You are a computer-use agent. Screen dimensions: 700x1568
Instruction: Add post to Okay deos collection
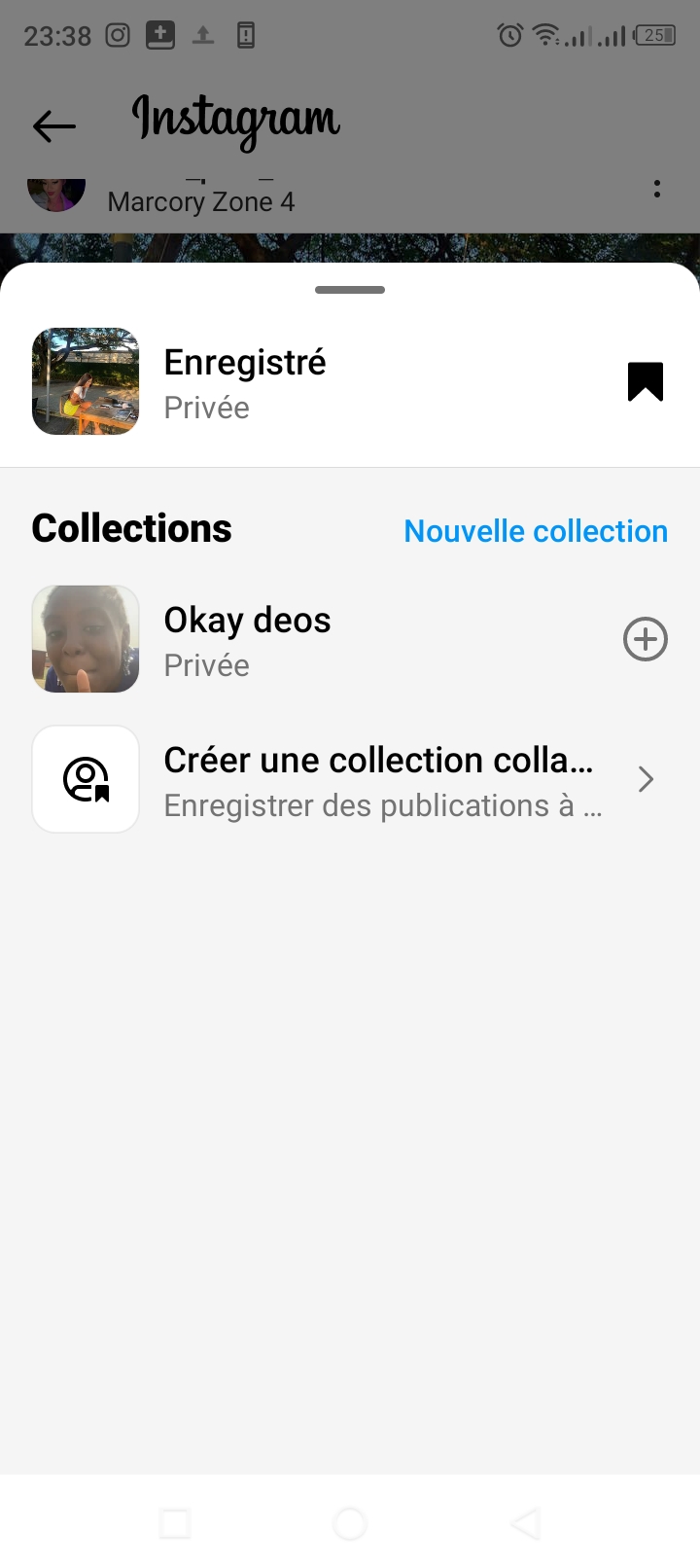(645, 640)
